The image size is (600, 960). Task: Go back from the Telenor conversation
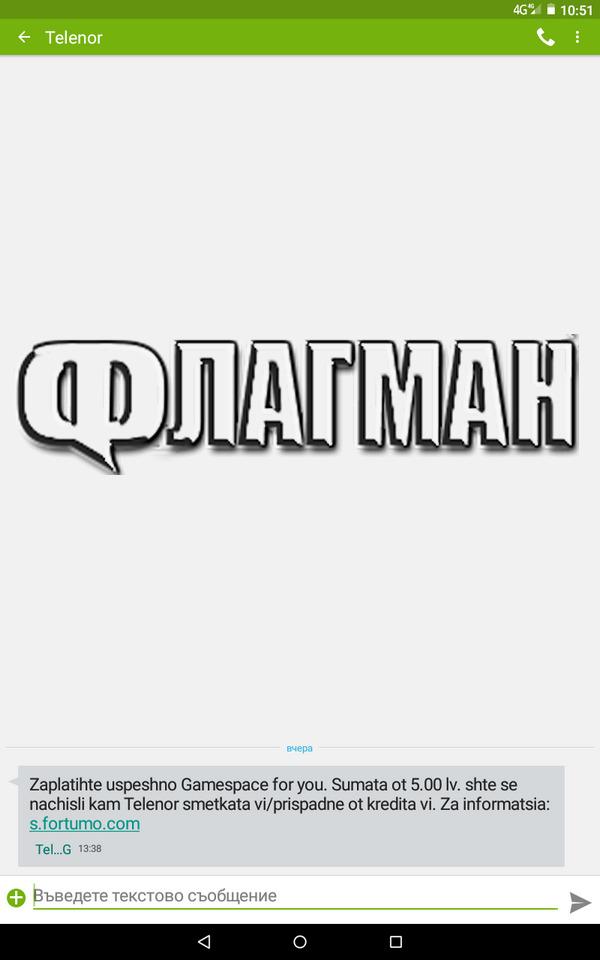[x=24, y=38]
